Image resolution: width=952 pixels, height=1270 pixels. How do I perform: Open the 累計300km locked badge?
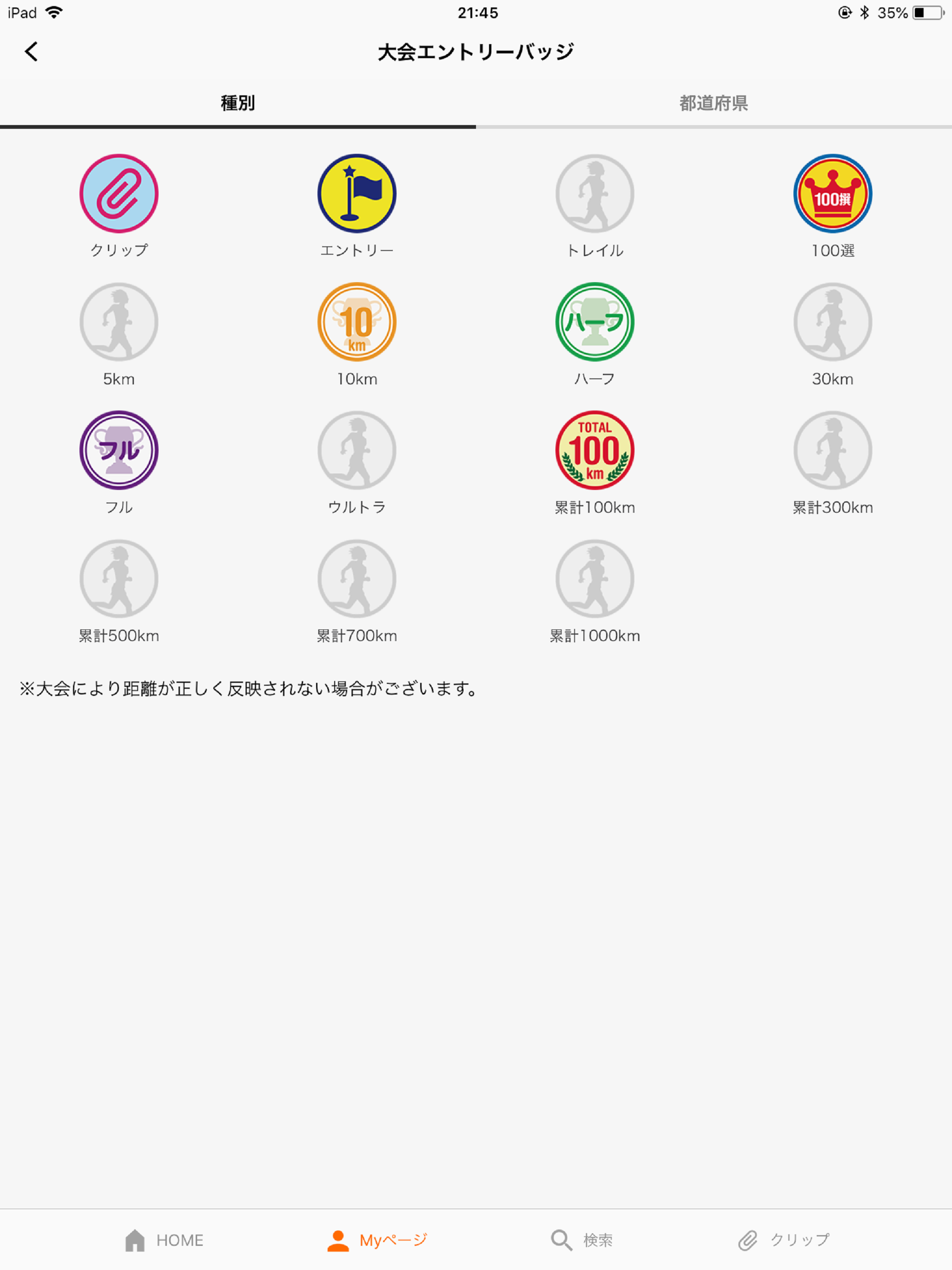coord(833,451)
